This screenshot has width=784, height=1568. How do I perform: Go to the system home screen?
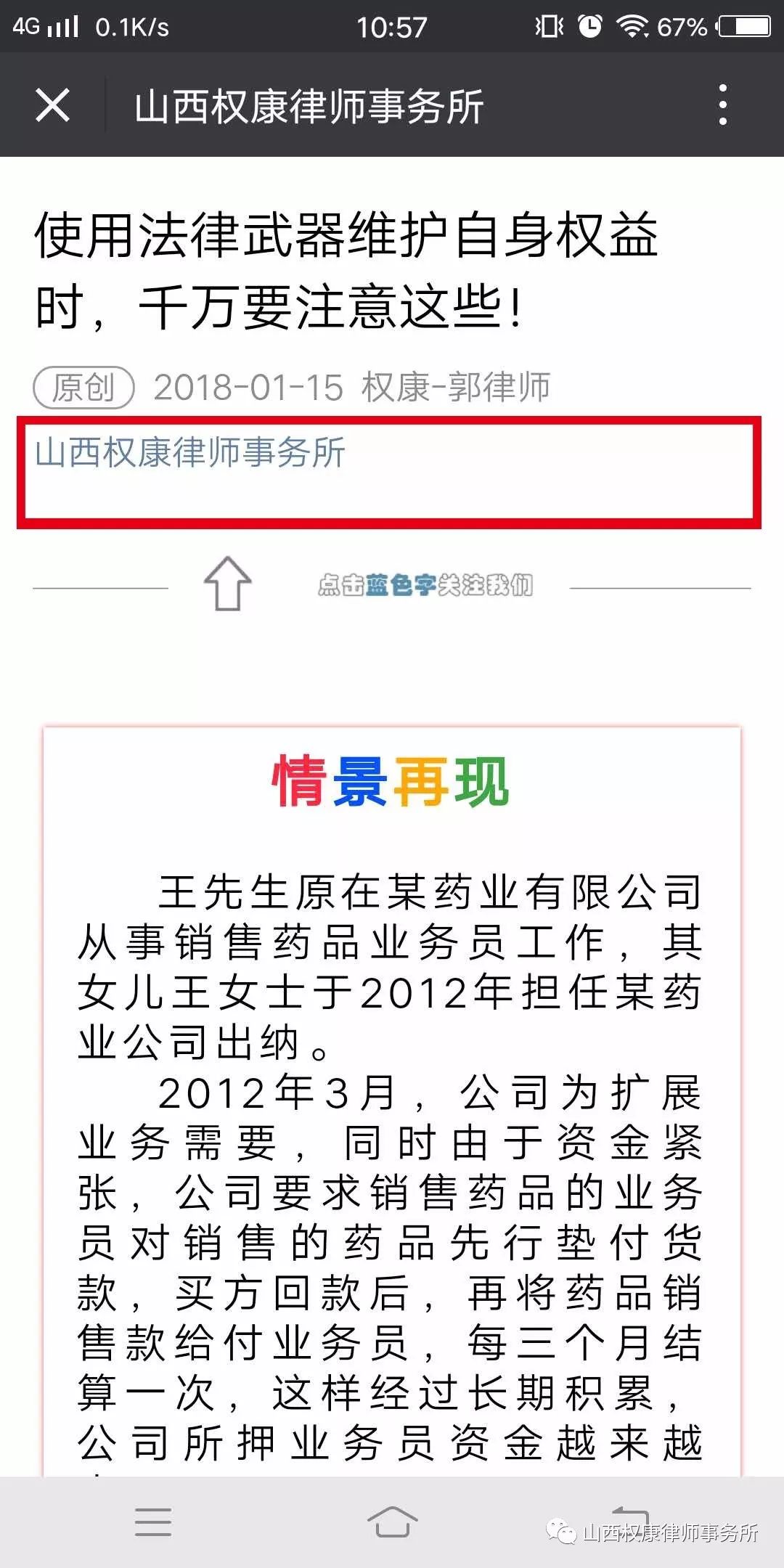point(392,1521)
